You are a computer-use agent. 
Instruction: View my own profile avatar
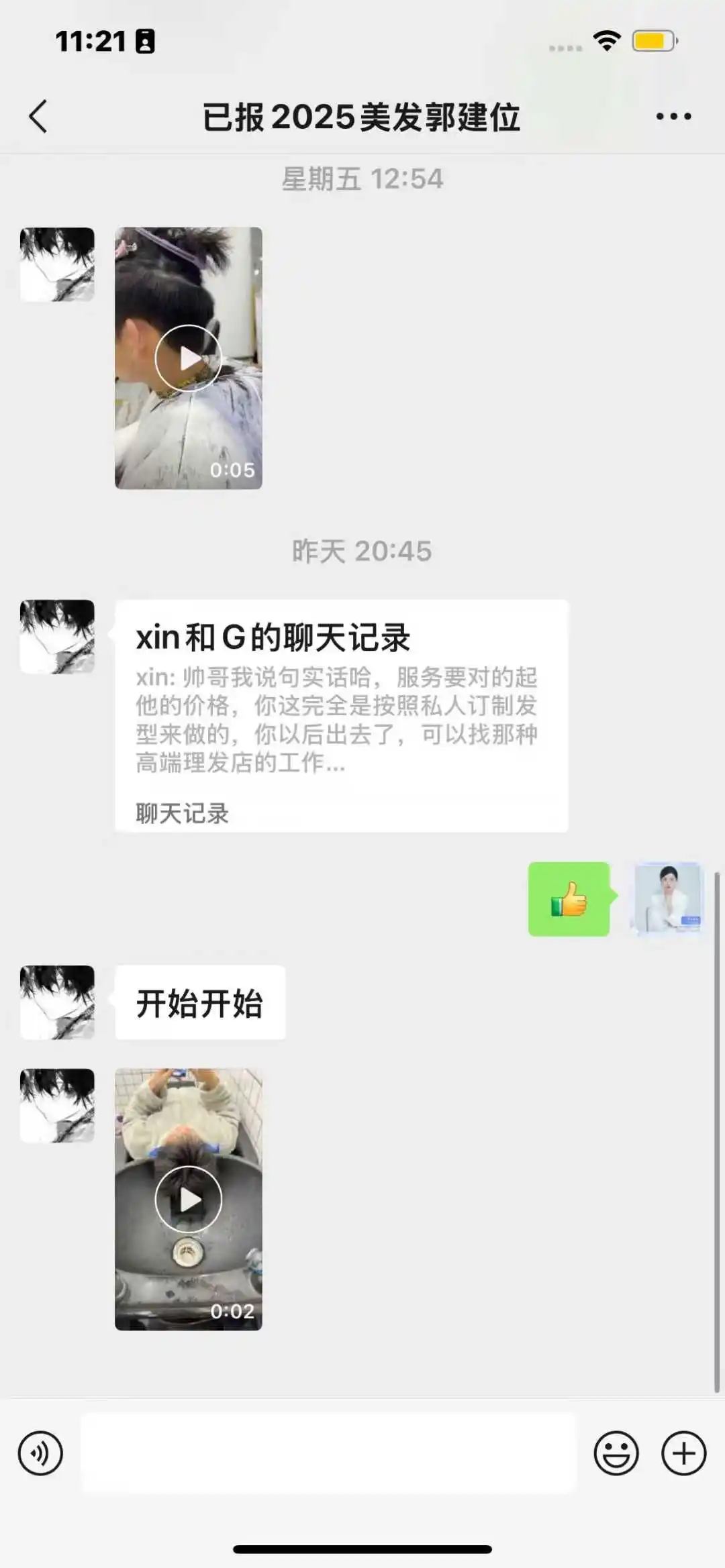[668, 898]
